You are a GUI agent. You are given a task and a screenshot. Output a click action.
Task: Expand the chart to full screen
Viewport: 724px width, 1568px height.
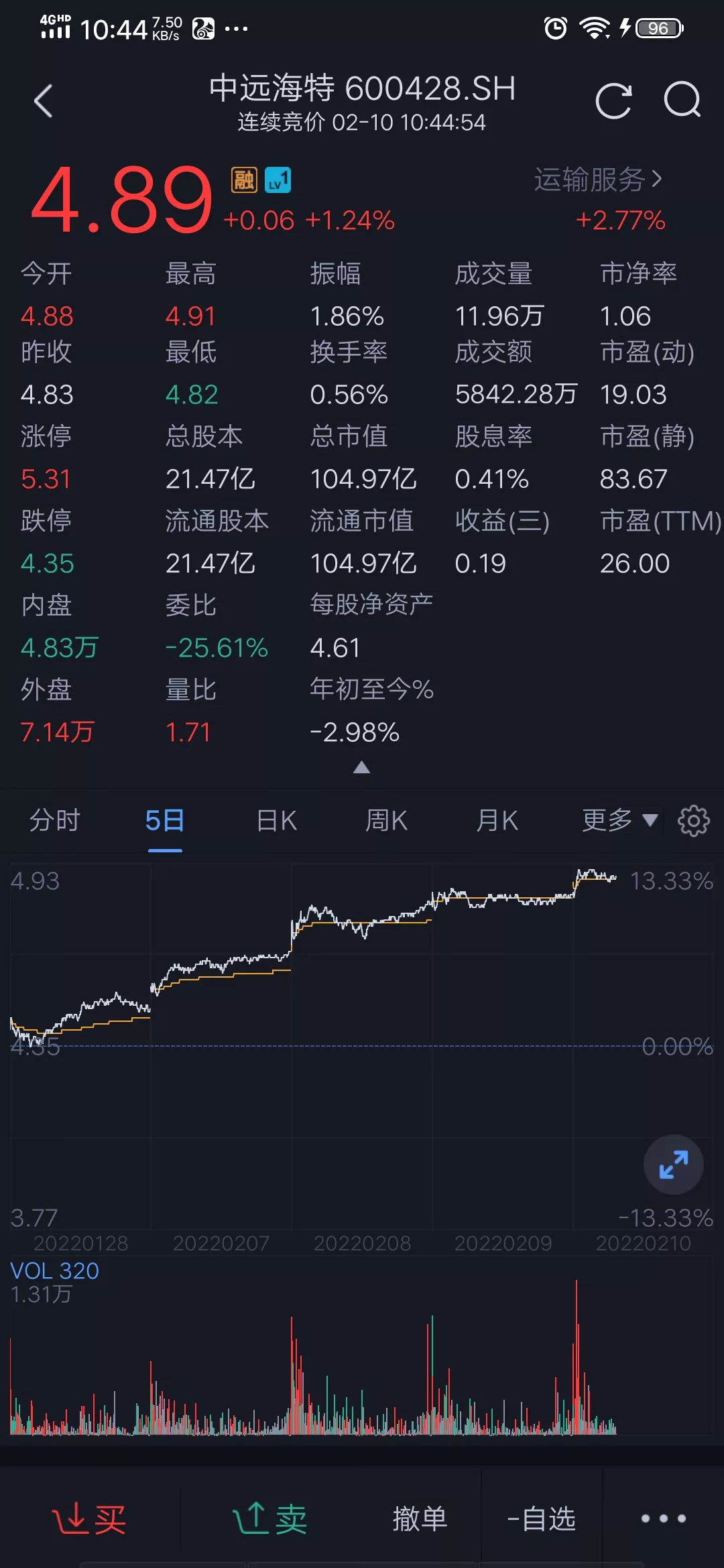[674, 1165]
